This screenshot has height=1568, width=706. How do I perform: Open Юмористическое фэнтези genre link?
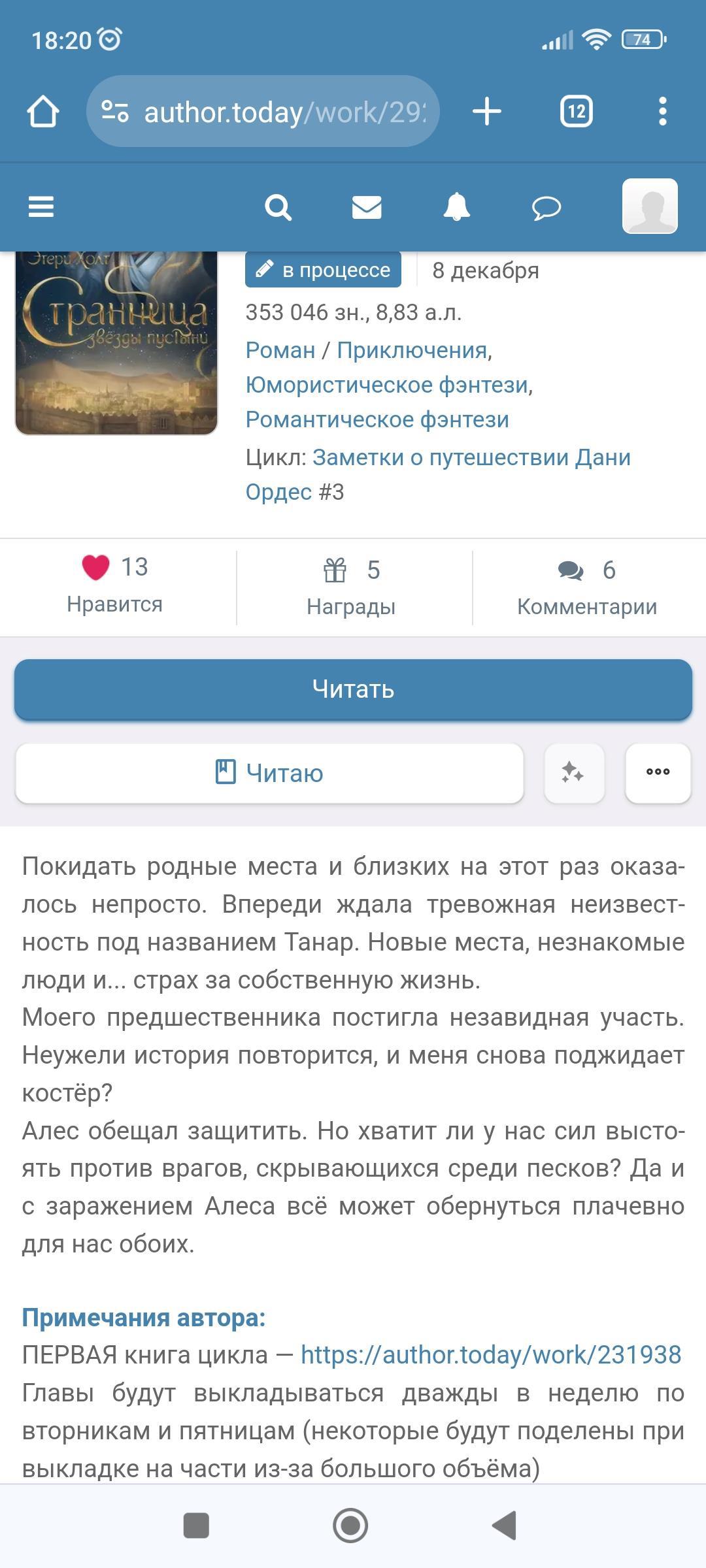pyautogui.click(x=386, y=385)
